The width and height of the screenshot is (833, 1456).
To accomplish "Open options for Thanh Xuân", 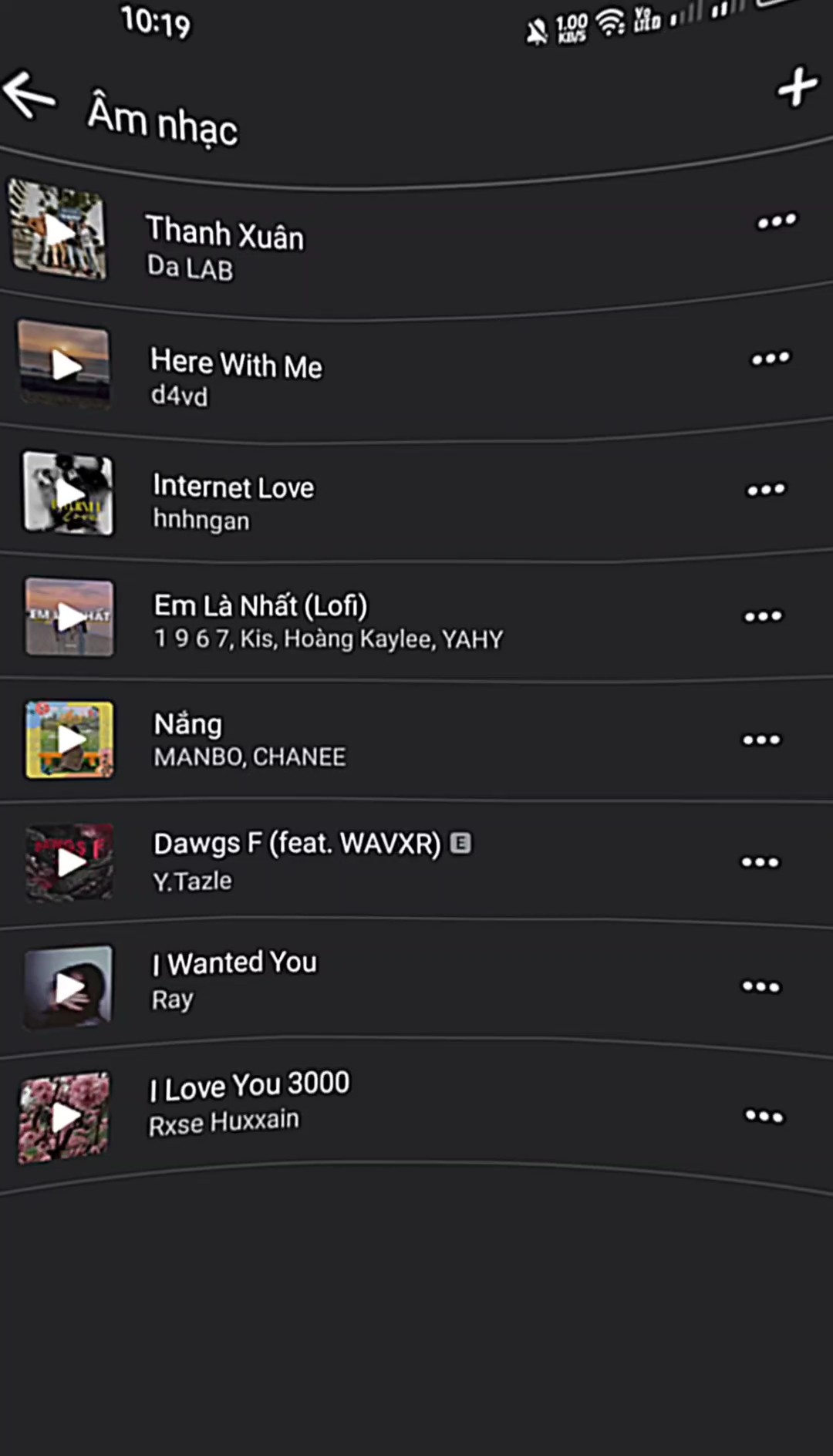I will pos(776,222).
